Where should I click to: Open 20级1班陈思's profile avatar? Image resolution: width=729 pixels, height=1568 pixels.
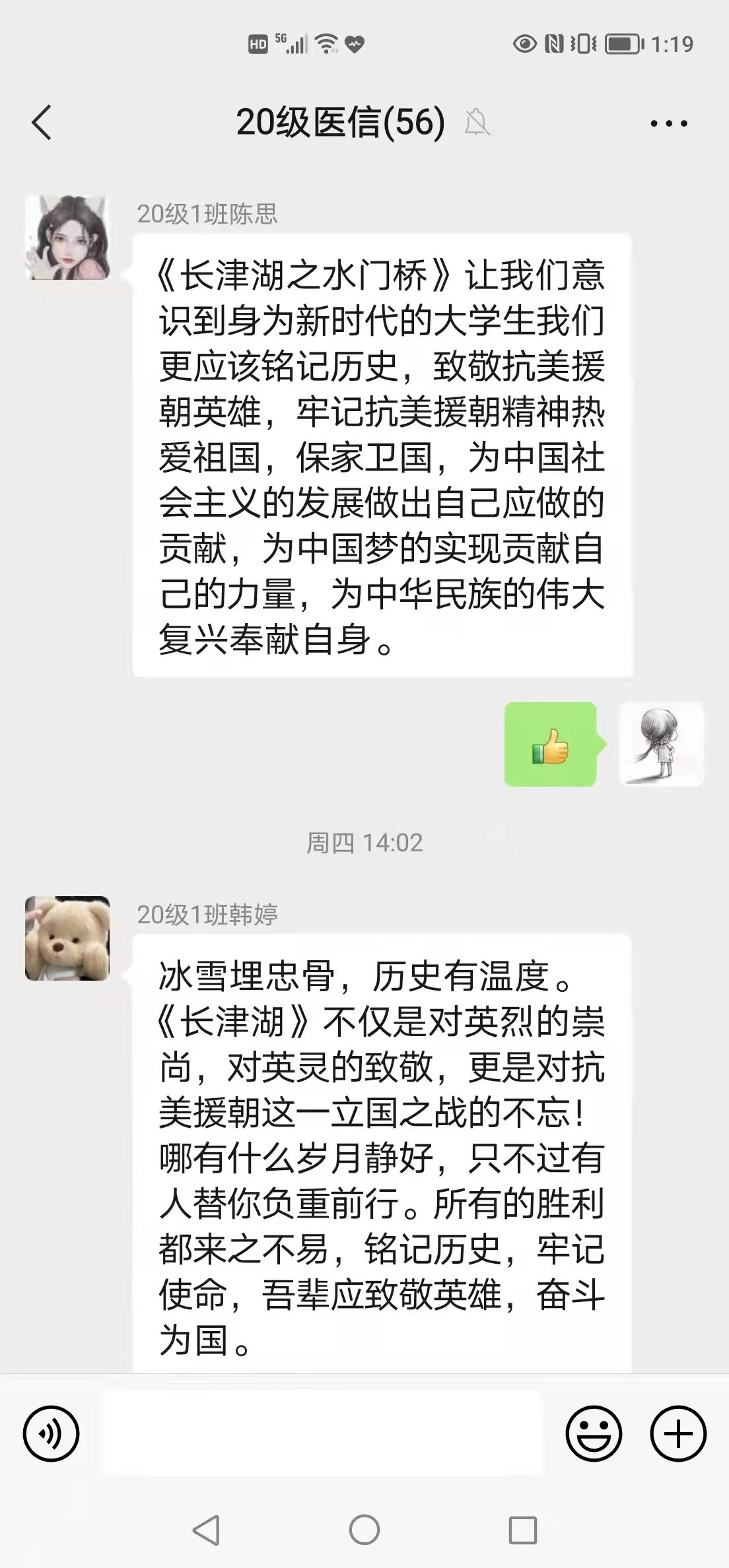tap(67, 238)
